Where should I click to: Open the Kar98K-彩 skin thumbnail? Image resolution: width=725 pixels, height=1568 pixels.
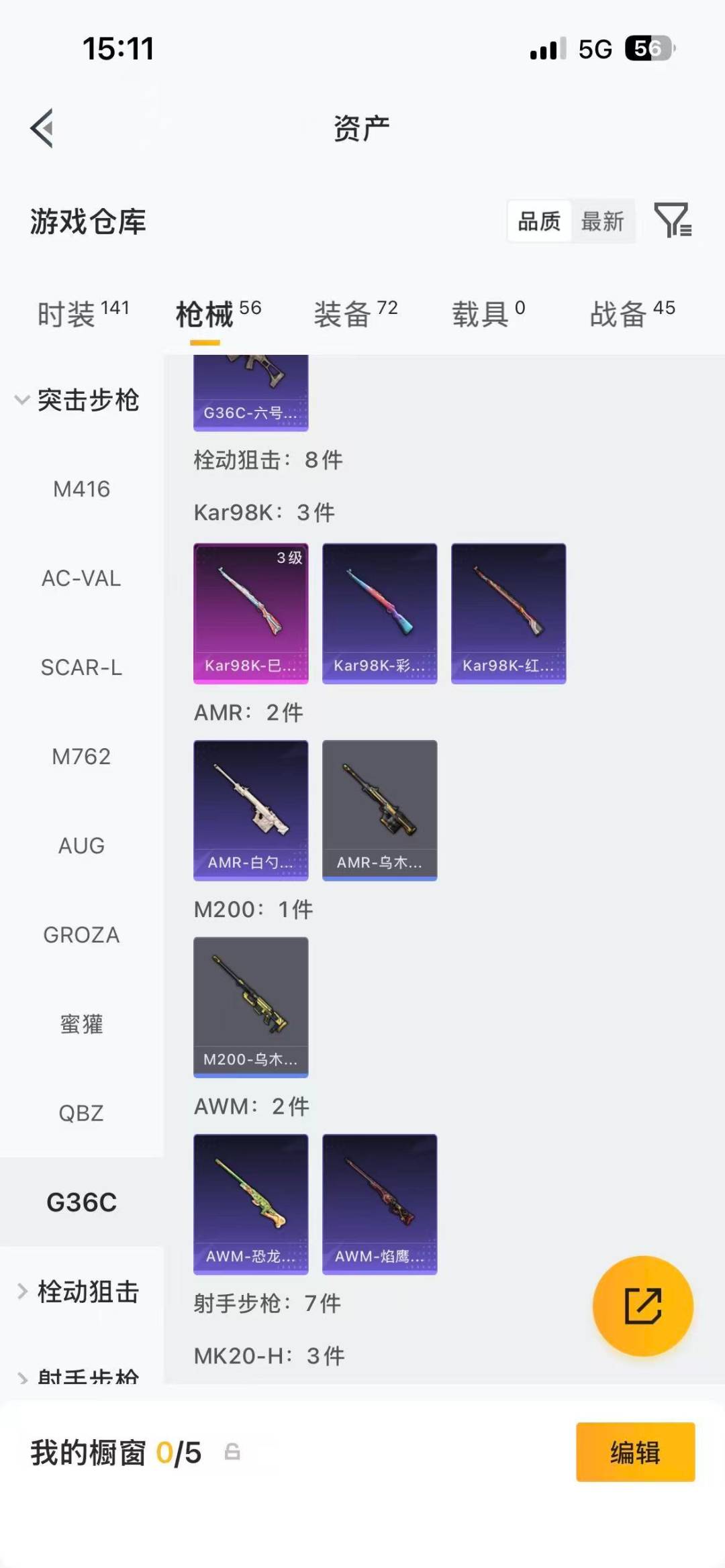click(x=379, y=611)
